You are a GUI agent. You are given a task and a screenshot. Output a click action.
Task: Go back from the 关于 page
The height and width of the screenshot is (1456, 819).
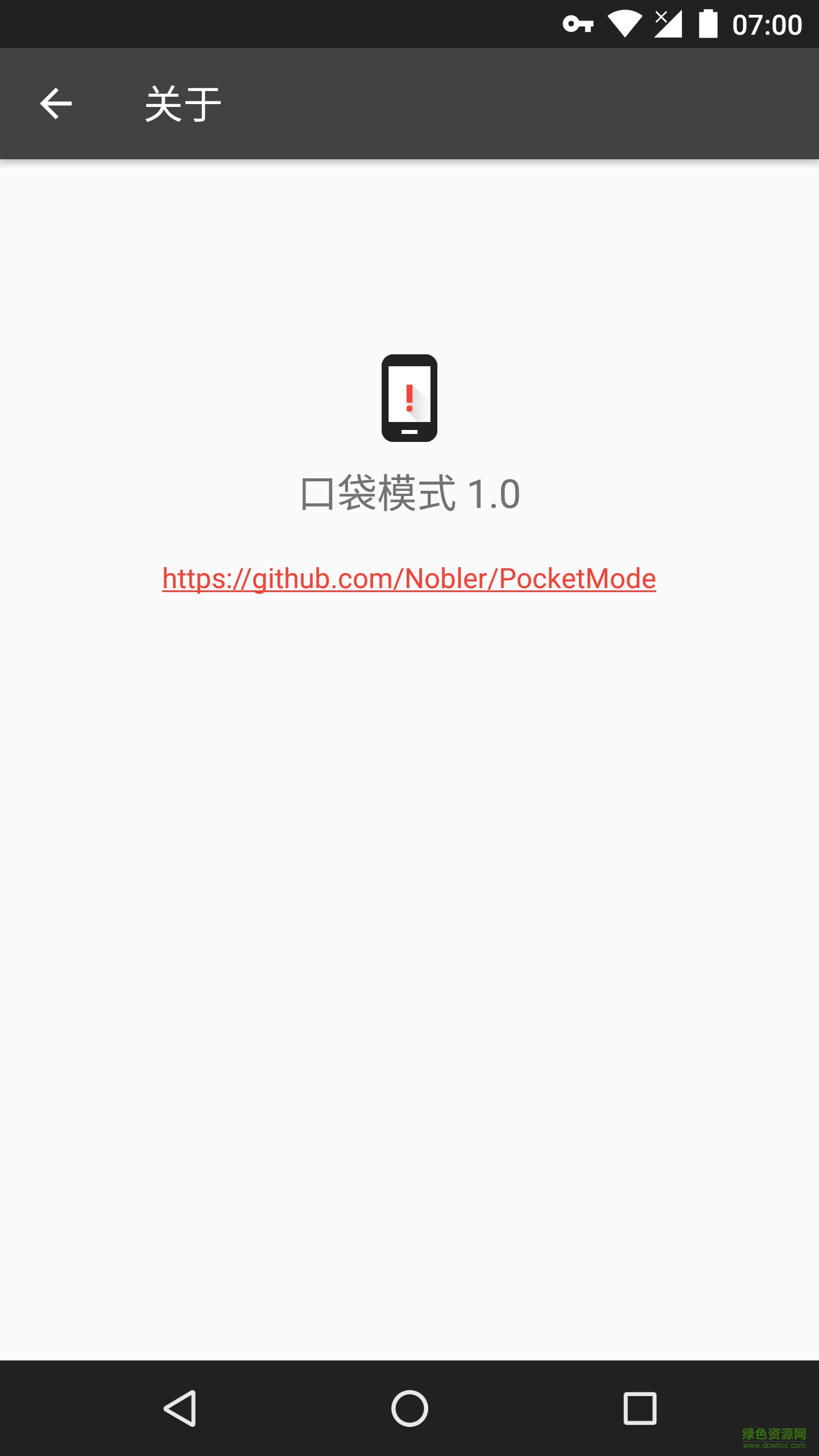[56, 104]
